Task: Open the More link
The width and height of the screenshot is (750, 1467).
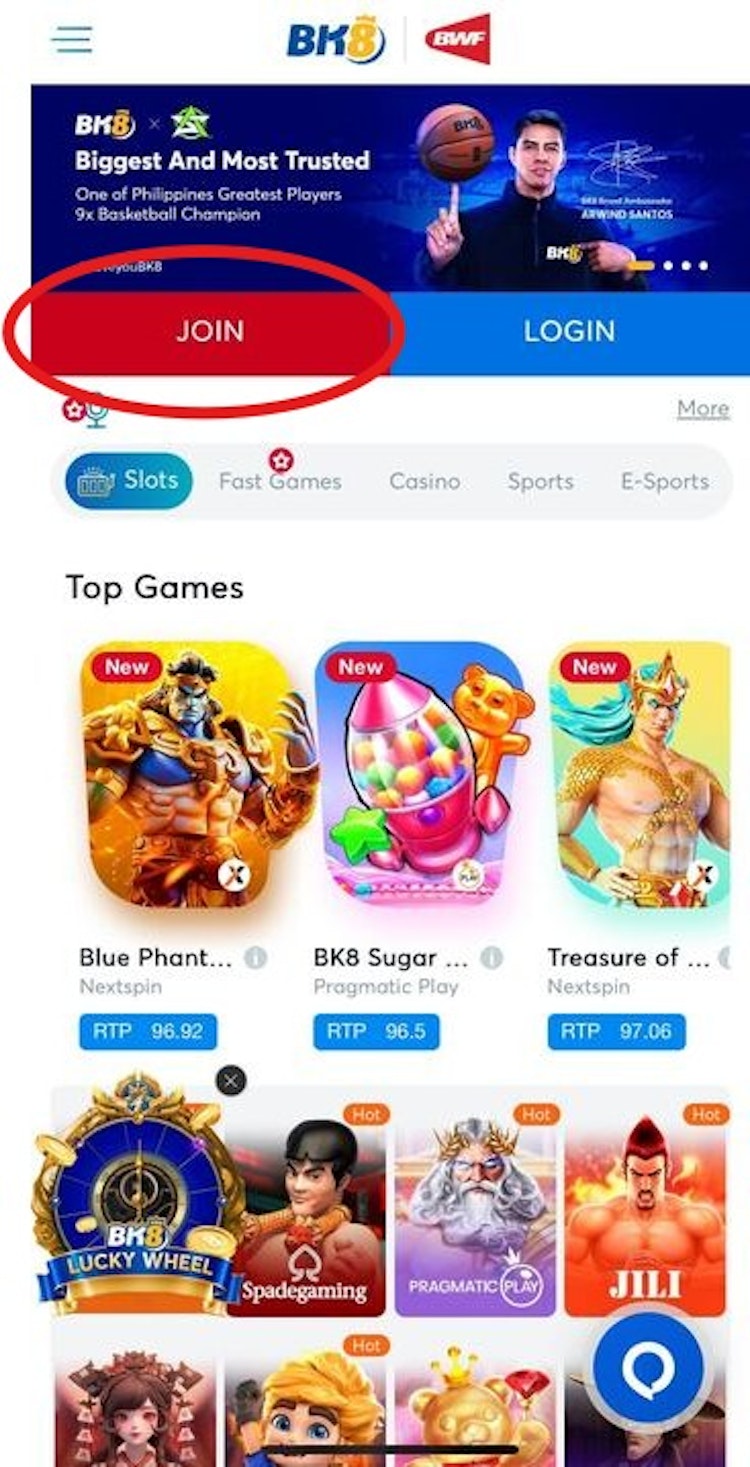Action: pyautogui.click(x=702, y=408)
